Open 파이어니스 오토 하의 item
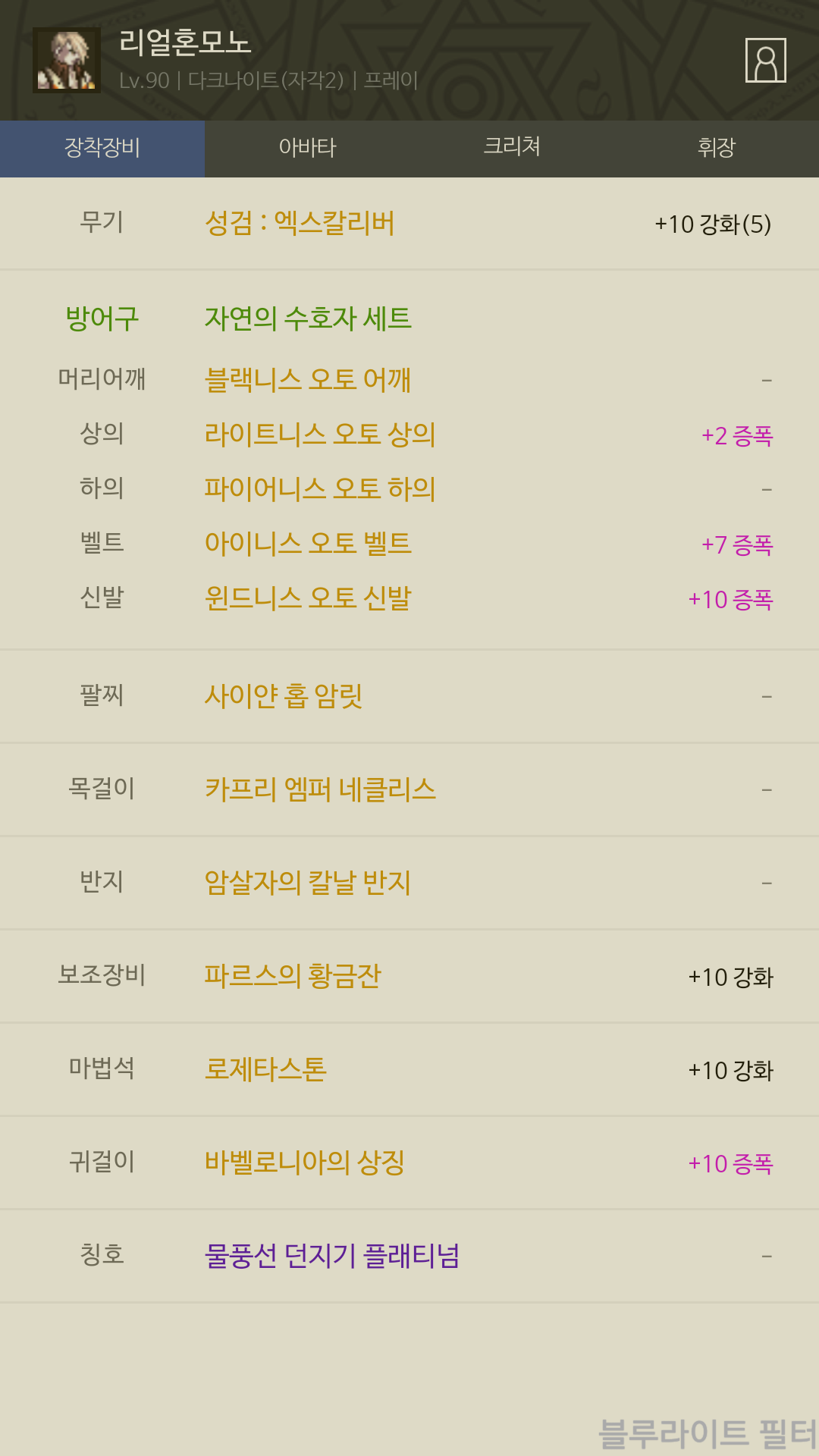This screenshot has height=1456, width=819. [320, 489]
